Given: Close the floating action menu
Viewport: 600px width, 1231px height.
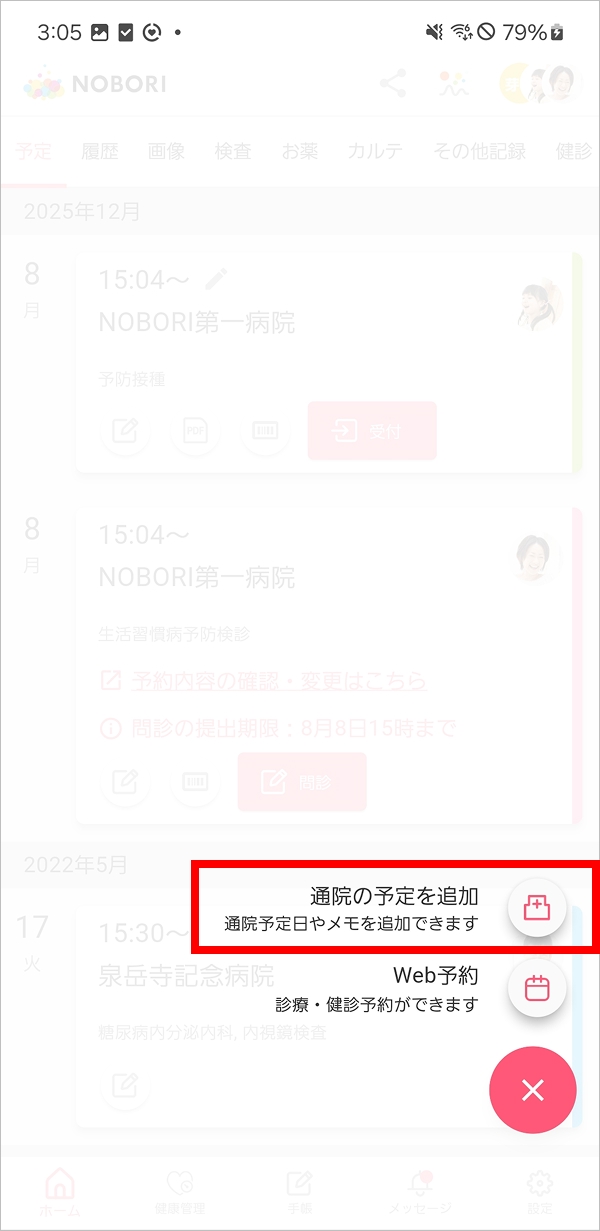Looking at the screenshot, I should point(533,1090).
